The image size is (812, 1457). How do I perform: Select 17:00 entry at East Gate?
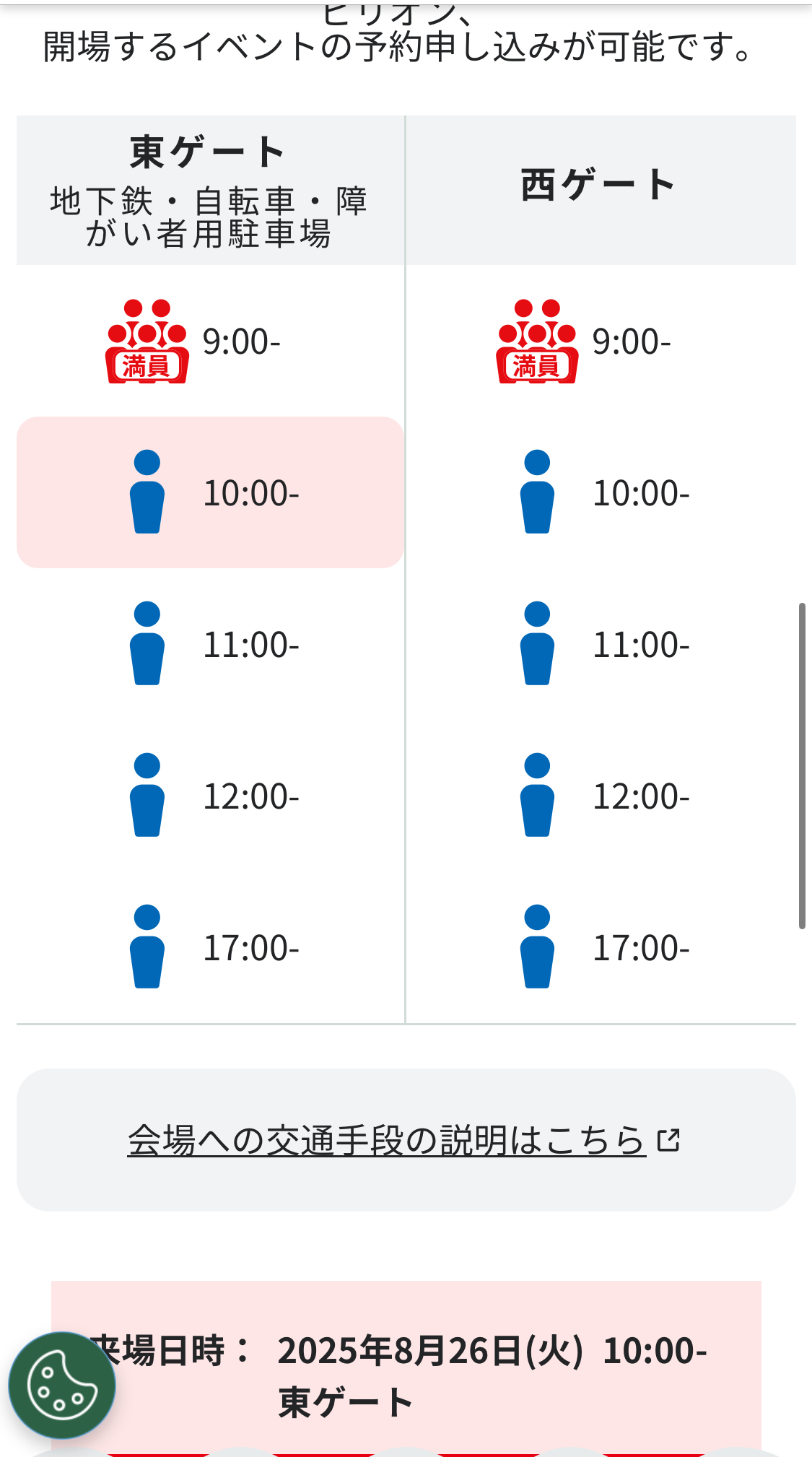(210, 947)
